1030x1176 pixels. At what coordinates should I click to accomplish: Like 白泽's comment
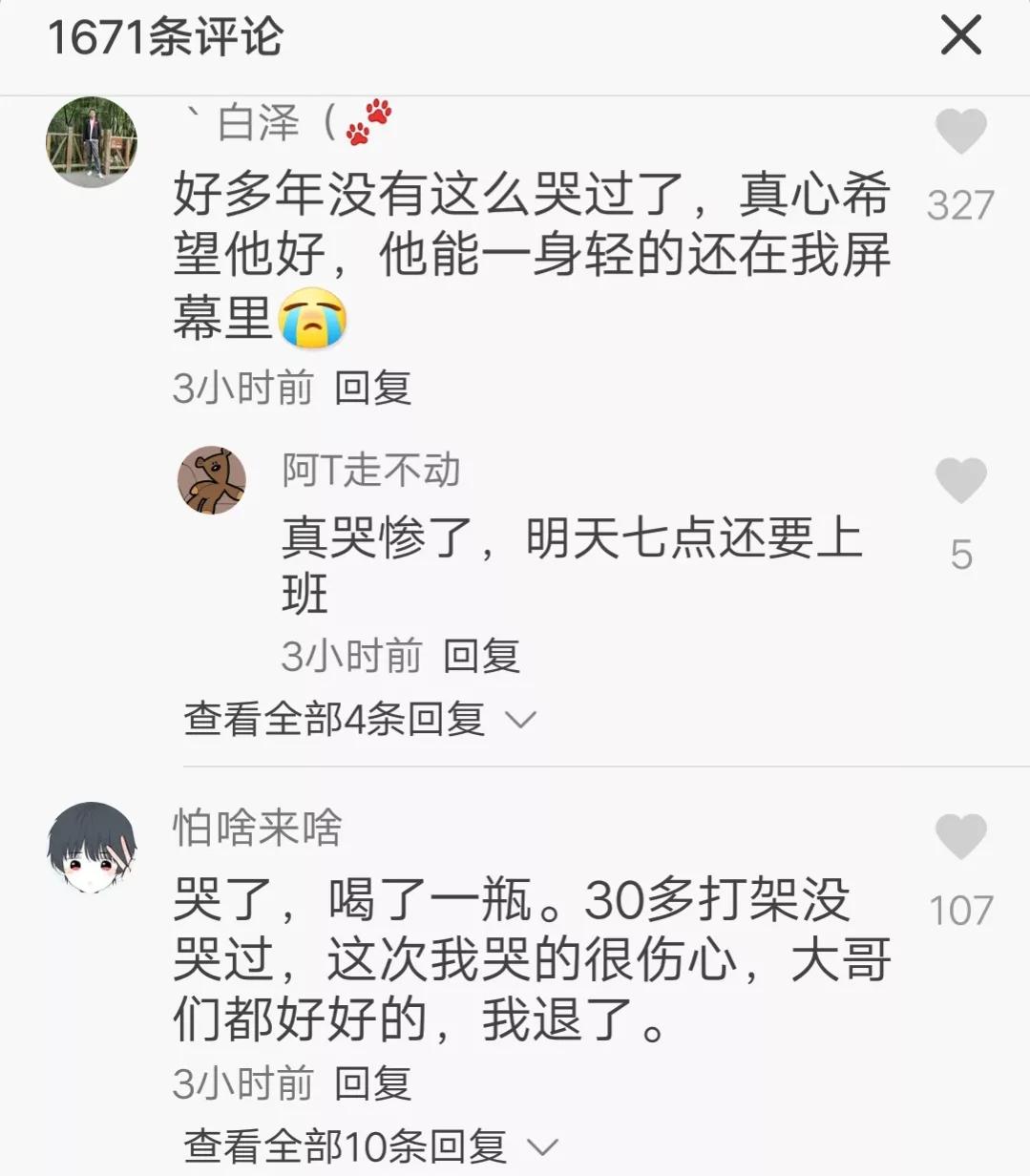point(960,132)
